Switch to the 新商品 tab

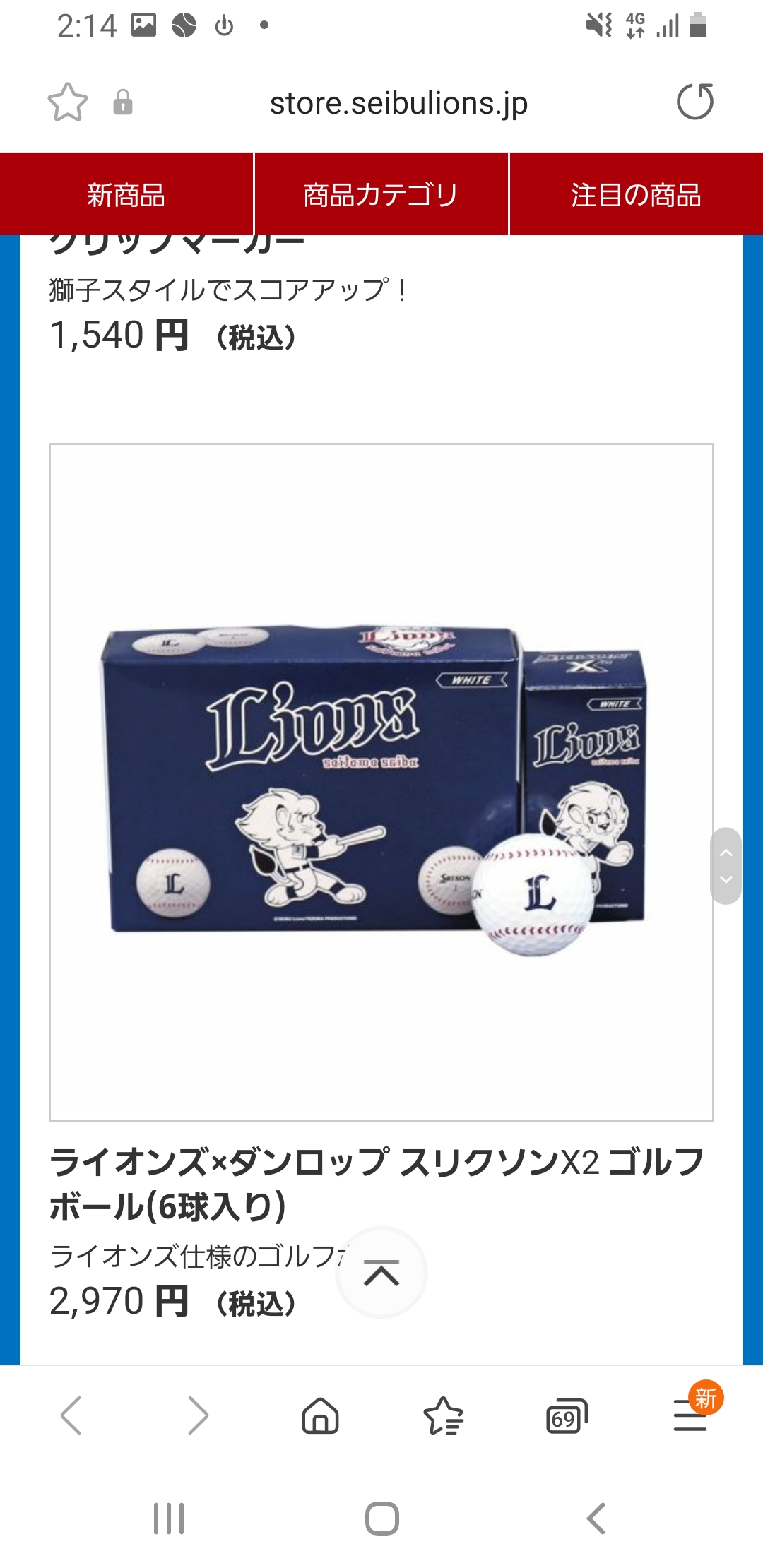(126, 194)
